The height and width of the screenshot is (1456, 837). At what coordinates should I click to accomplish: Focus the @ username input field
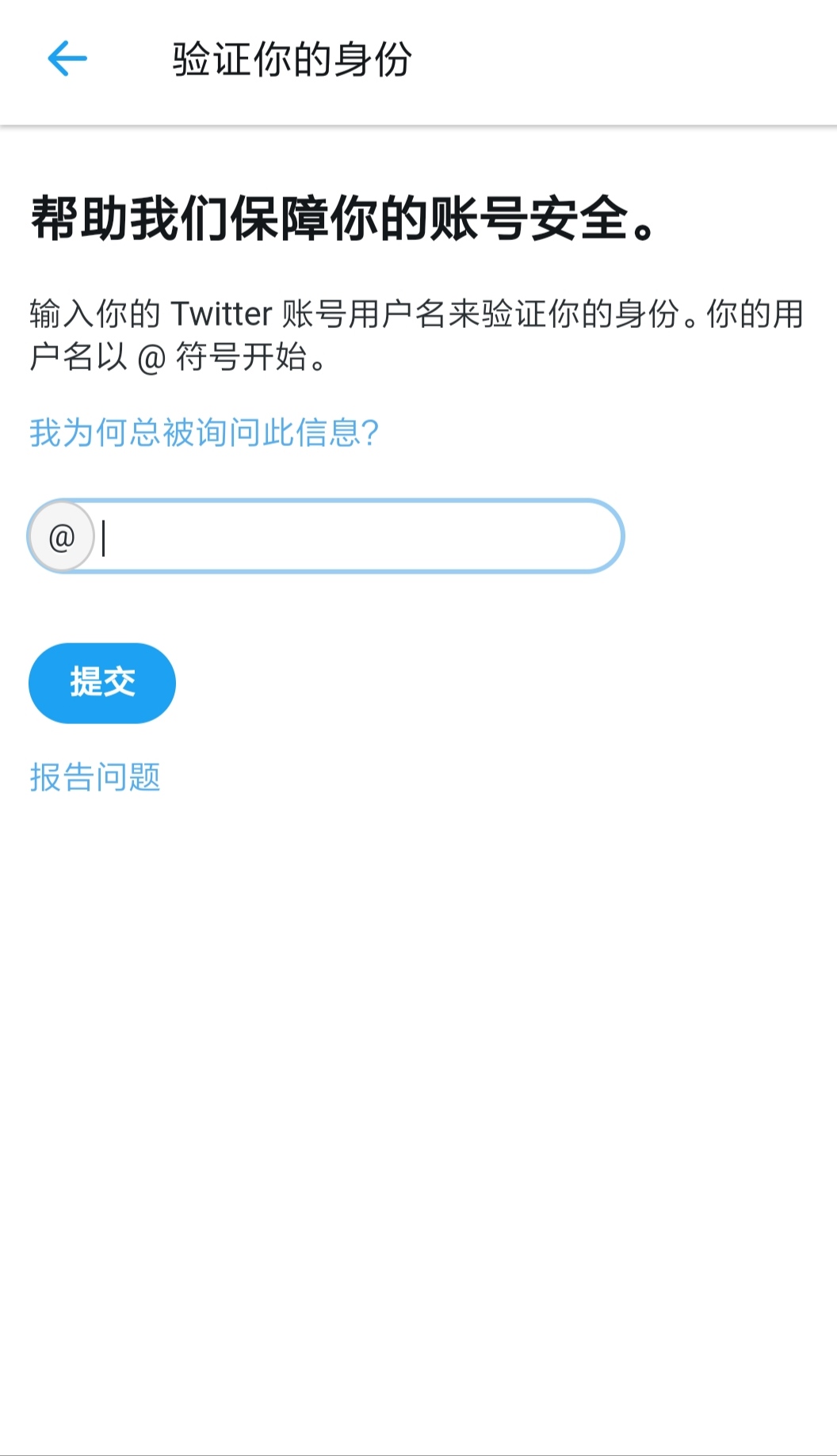click(x=357, y=536)
